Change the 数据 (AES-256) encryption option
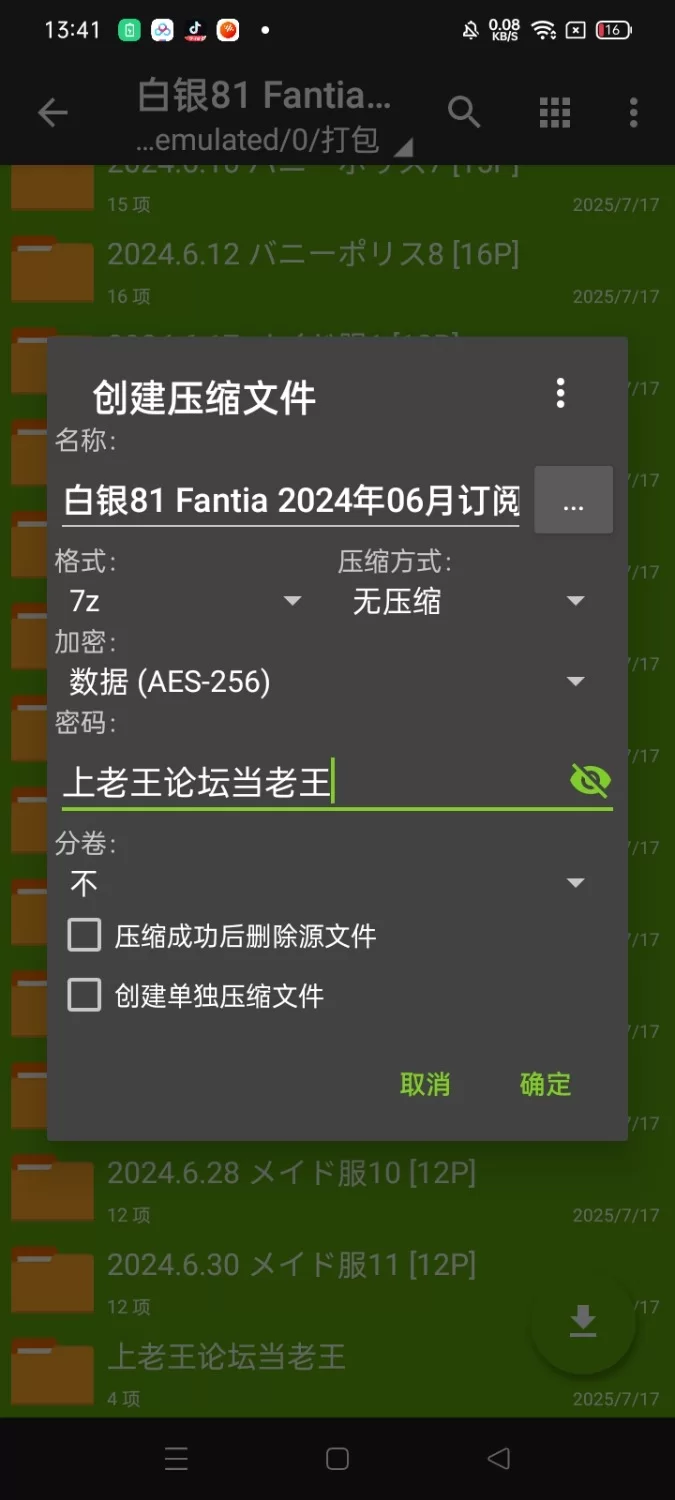Image resolution: width=675 pixels, height=1500 pixels. (325, 682)
